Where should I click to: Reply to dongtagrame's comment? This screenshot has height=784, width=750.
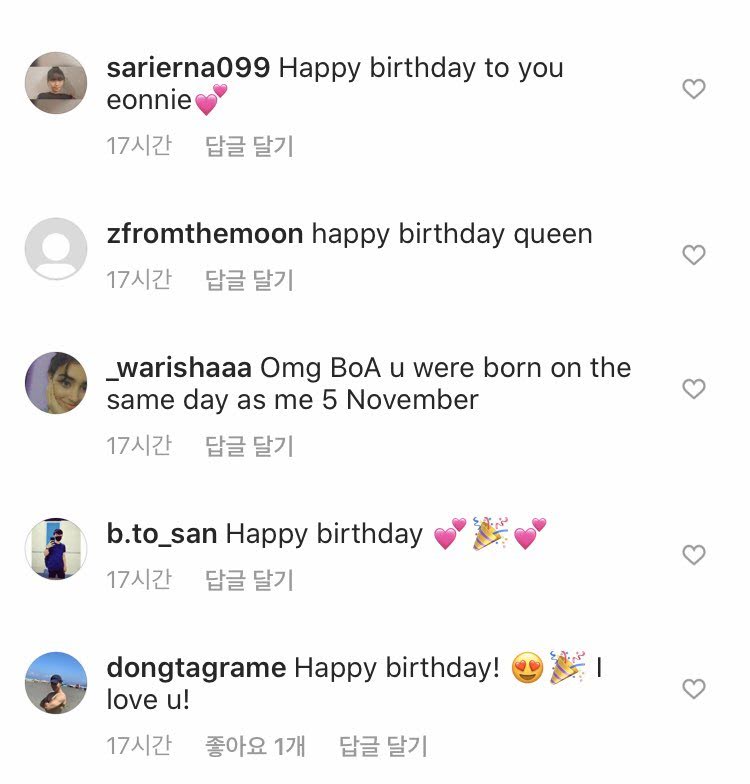[x=383, y=746]
